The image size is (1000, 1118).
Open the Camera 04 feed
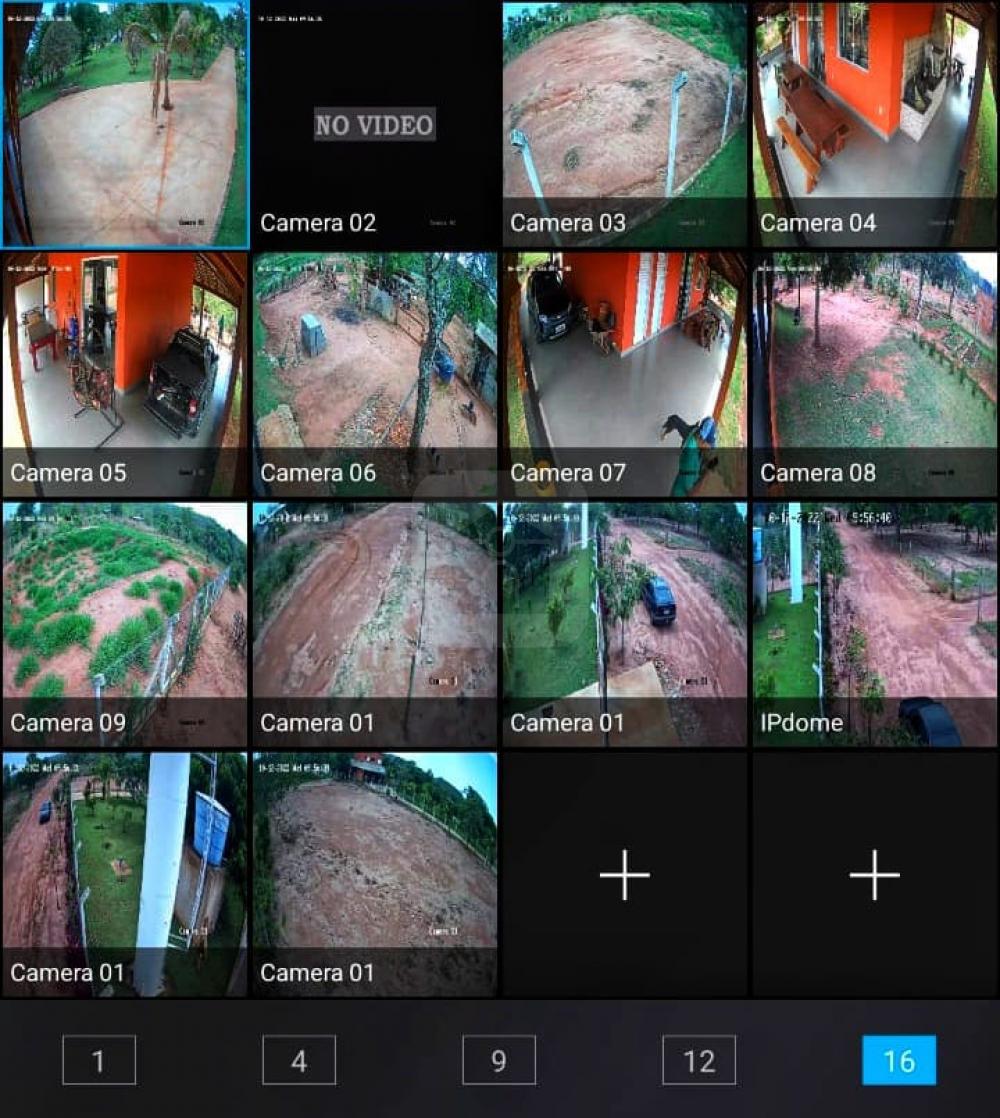(x=874, y=125)
